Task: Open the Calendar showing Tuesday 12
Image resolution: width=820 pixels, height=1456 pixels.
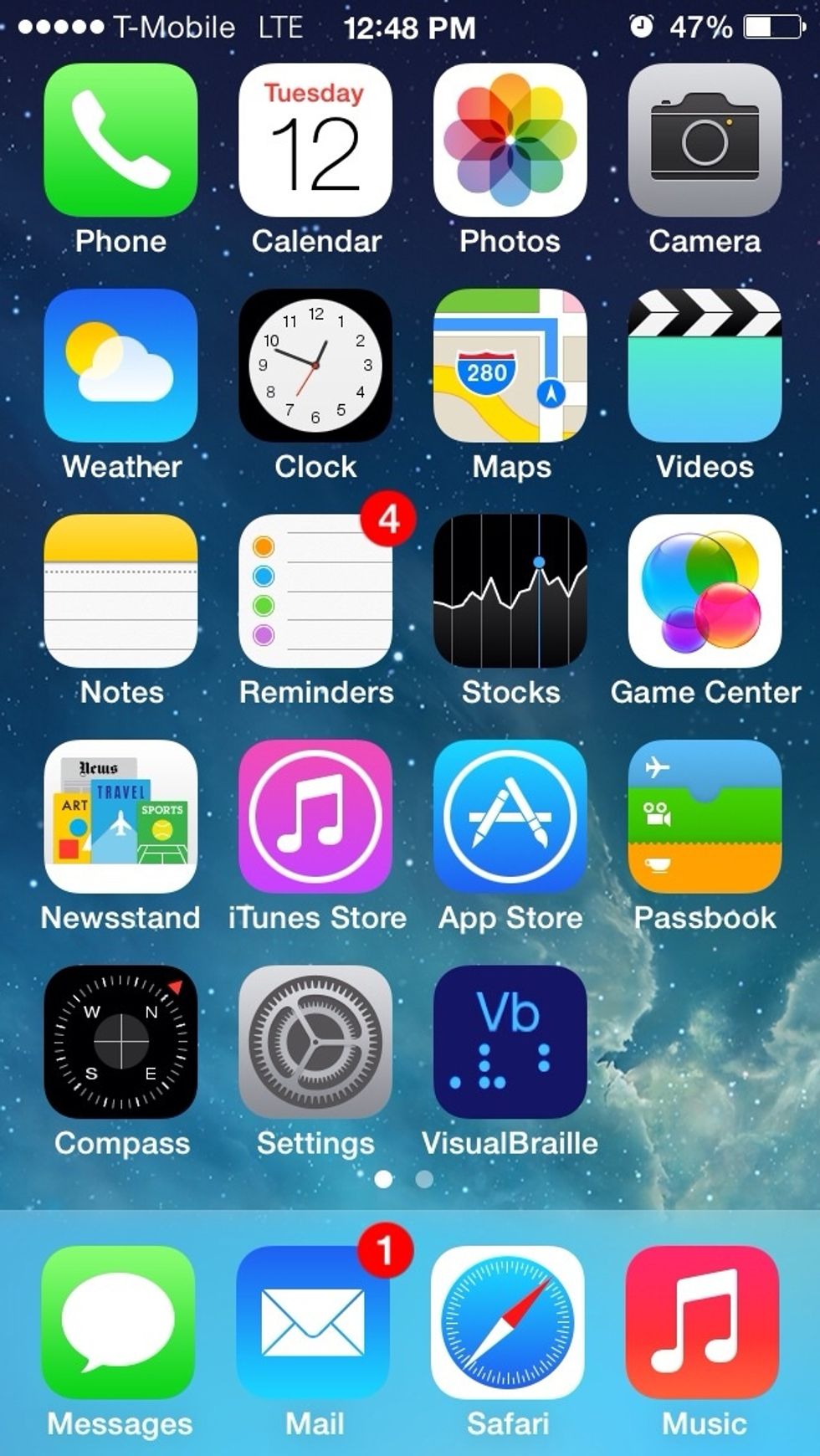Action: (315, 142)
